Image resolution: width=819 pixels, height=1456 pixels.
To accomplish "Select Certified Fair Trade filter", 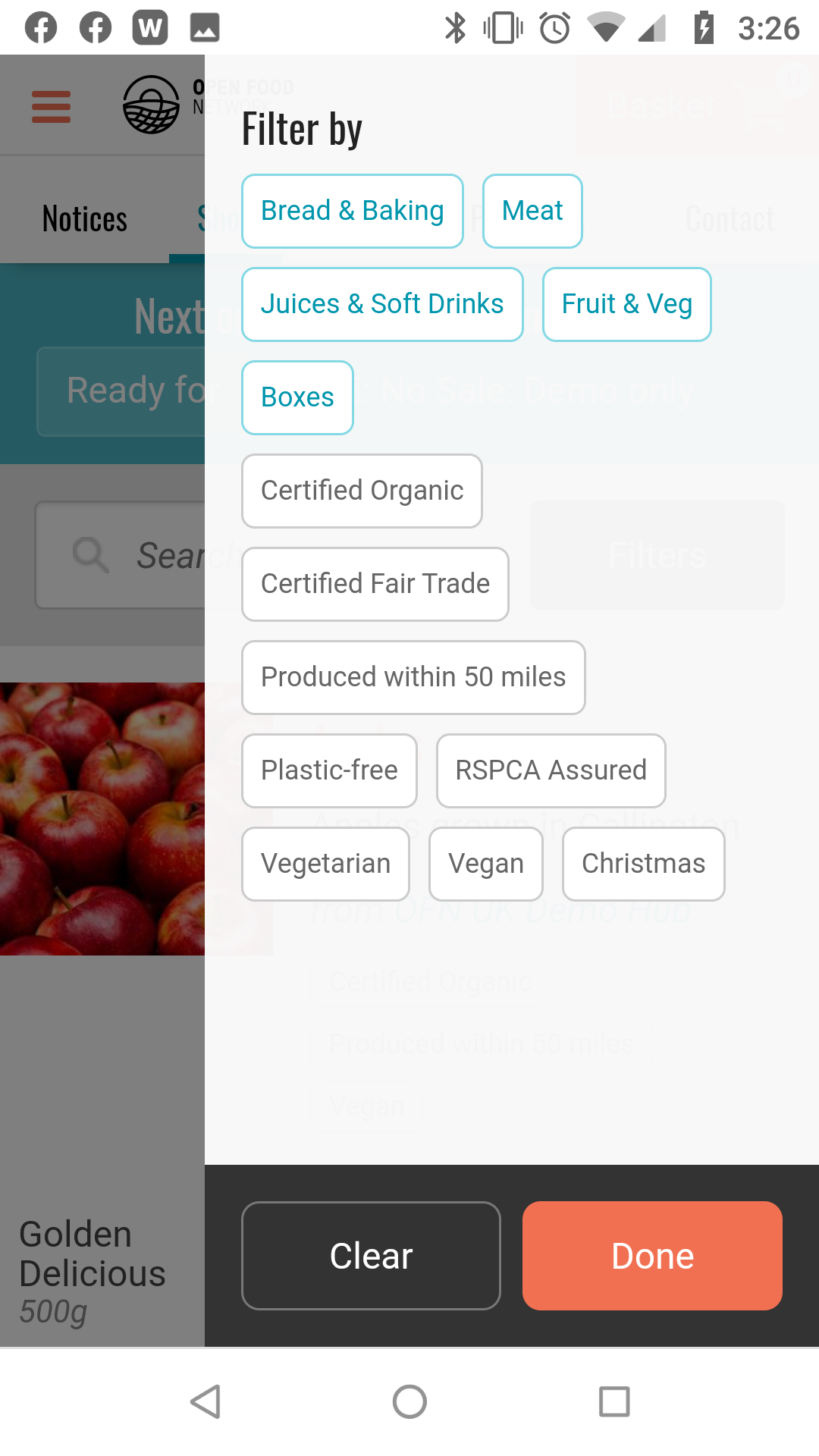I will click(375, 584).
